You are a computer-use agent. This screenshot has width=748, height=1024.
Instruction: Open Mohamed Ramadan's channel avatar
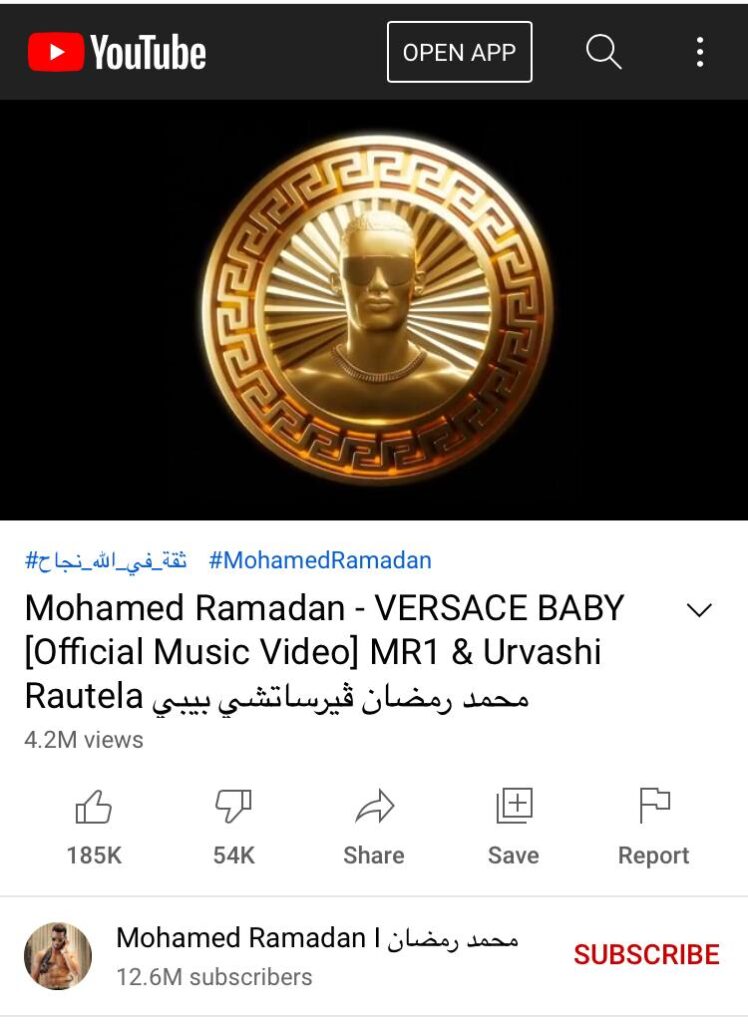click(58, 956)
